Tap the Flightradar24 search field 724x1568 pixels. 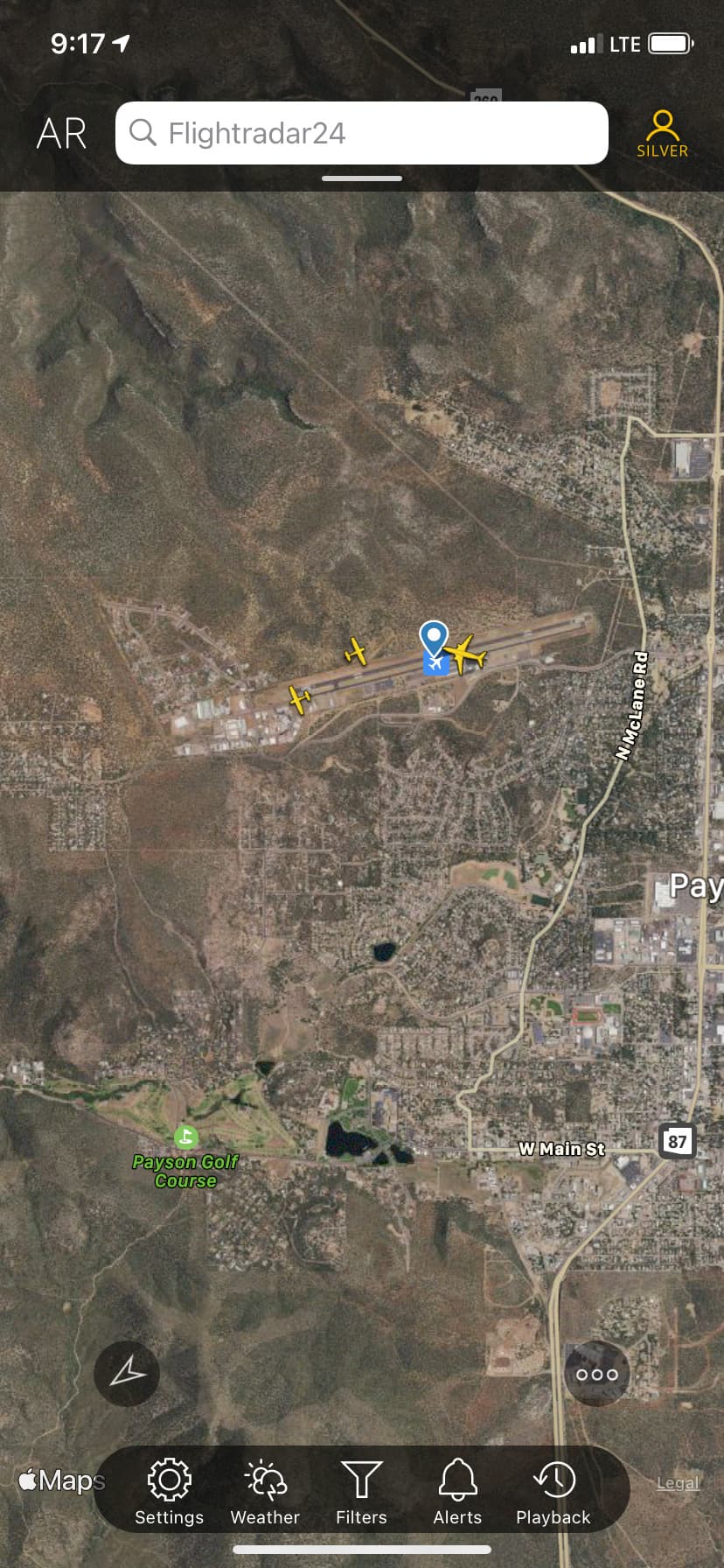[x=362, y=133]
